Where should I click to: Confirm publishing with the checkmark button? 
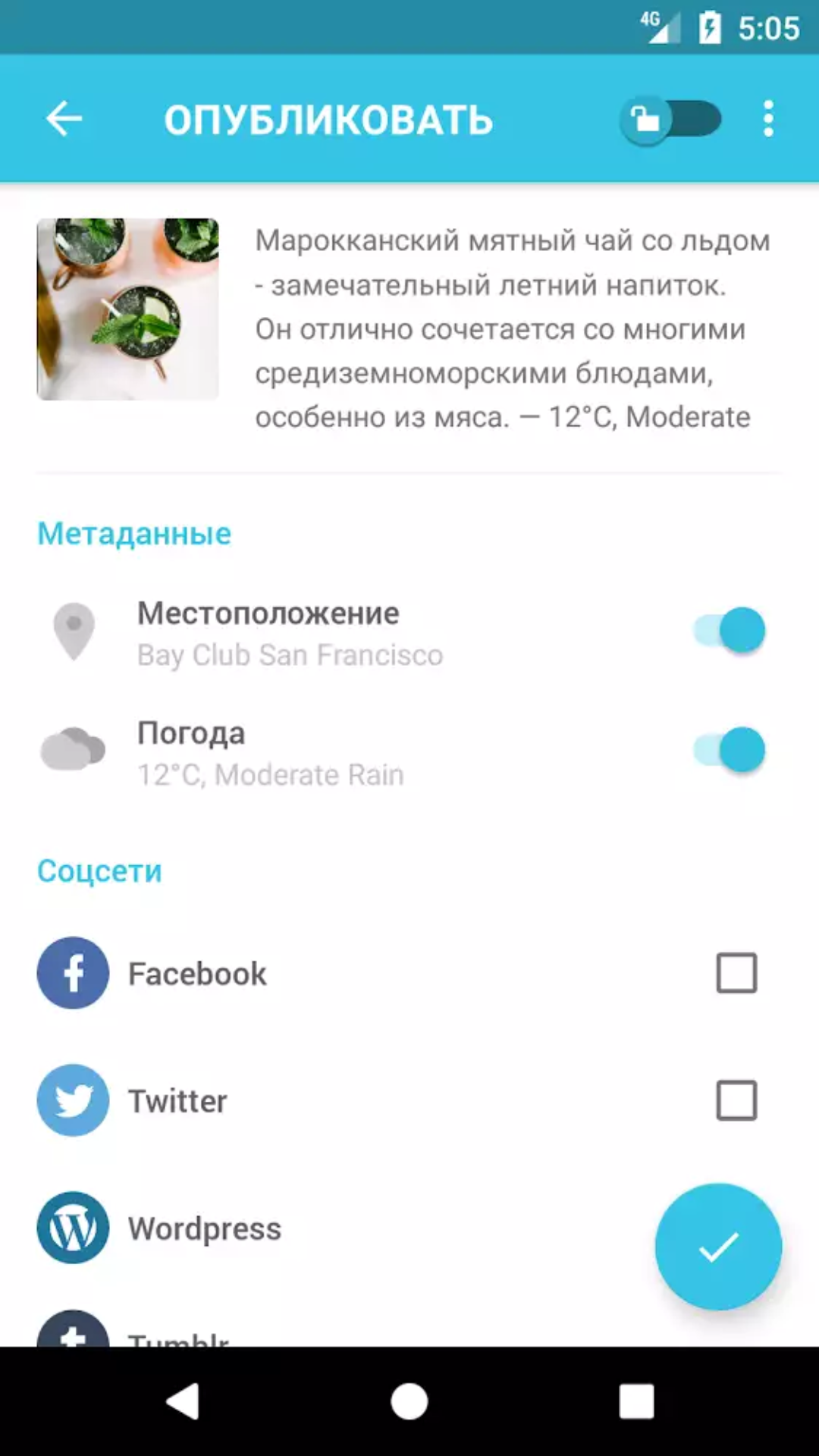click(717, 1247)
